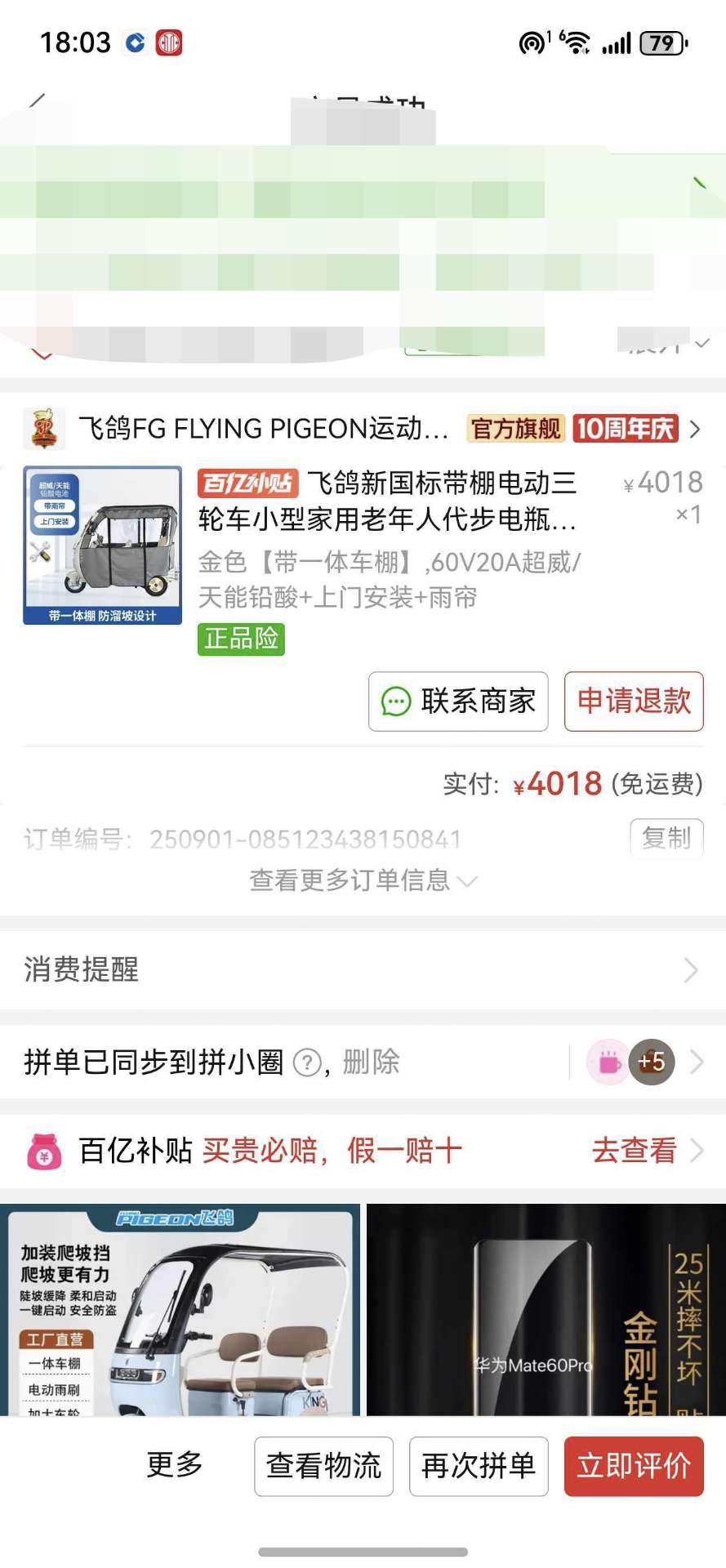726x1568 pixels.
Task: Open the 飞鸽FG FLYING PIGEON store page
Action: pyautogui.click(x=263, y=429)
